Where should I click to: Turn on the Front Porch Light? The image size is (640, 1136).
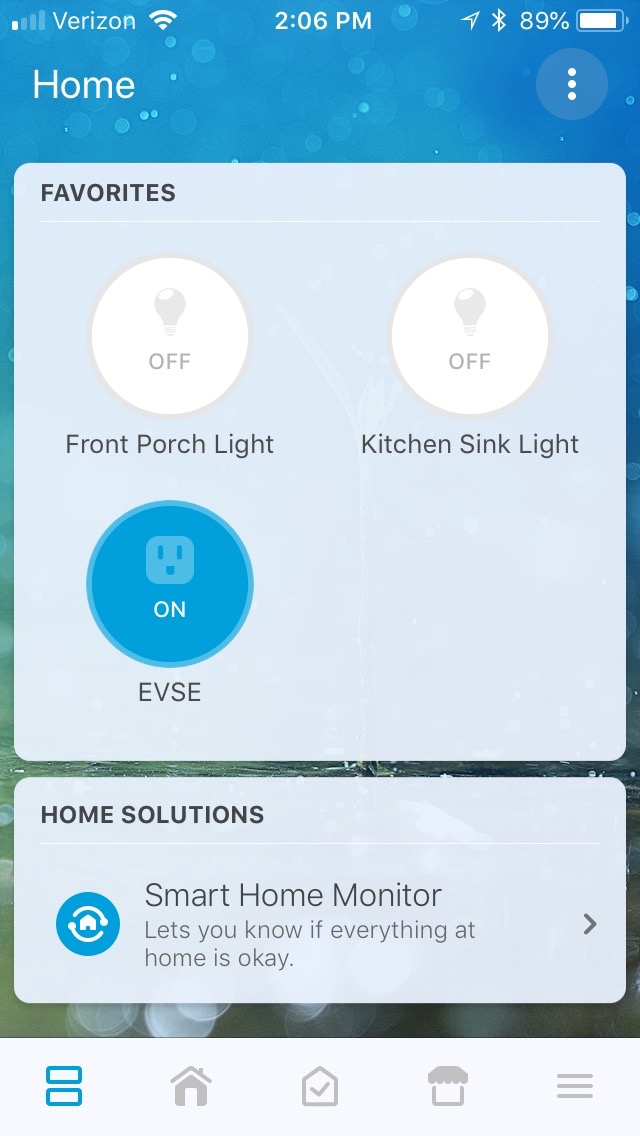170,335
